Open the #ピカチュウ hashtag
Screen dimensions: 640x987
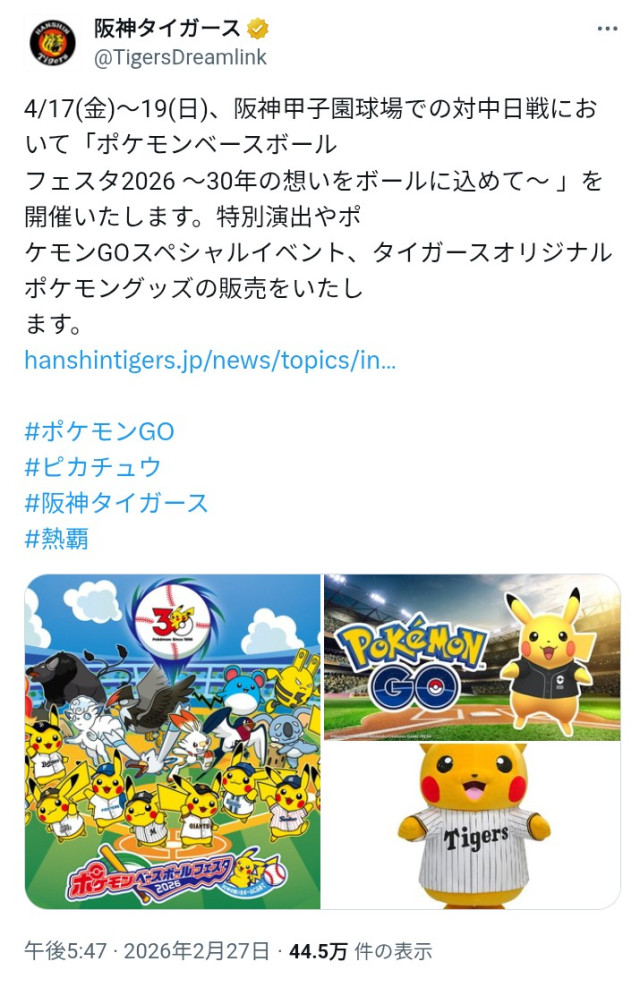92,467
